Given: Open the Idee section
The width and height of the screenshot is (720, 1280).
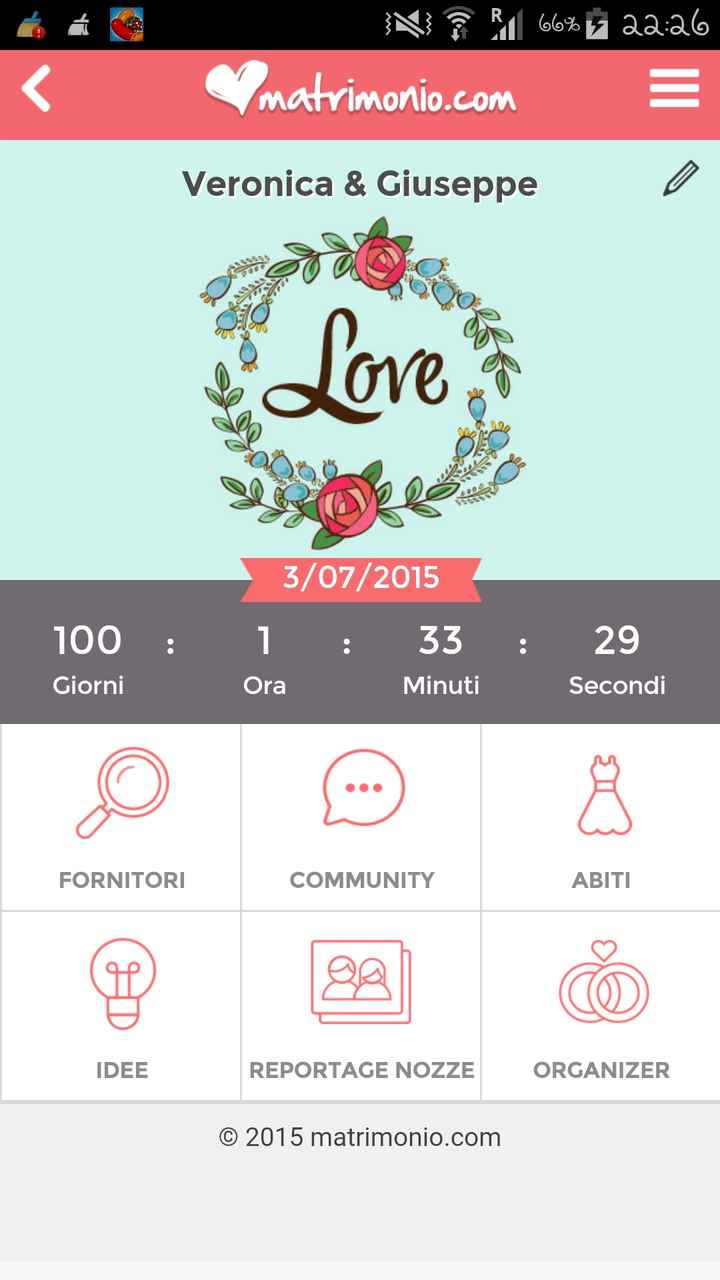Looking at the screenshot, I should [121, 1006].
